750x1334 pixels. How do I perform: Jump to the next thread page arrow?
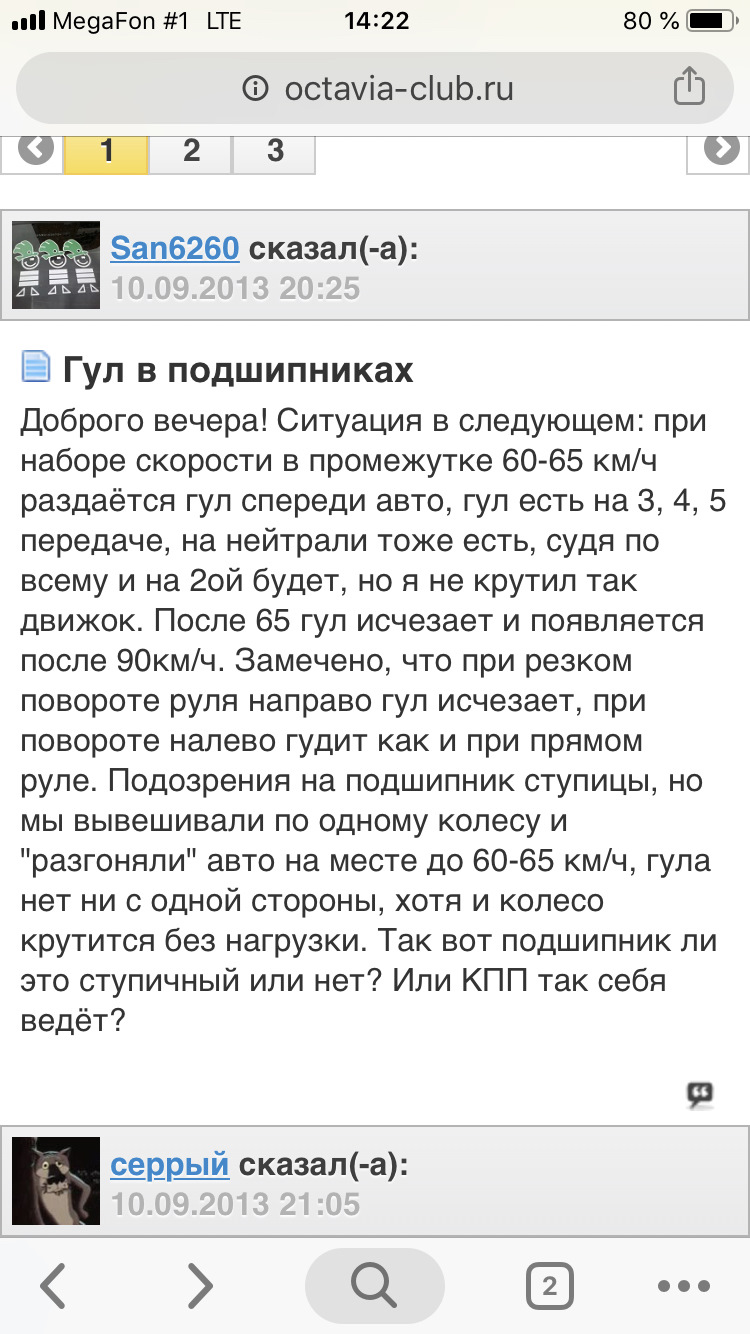[720, 150]
